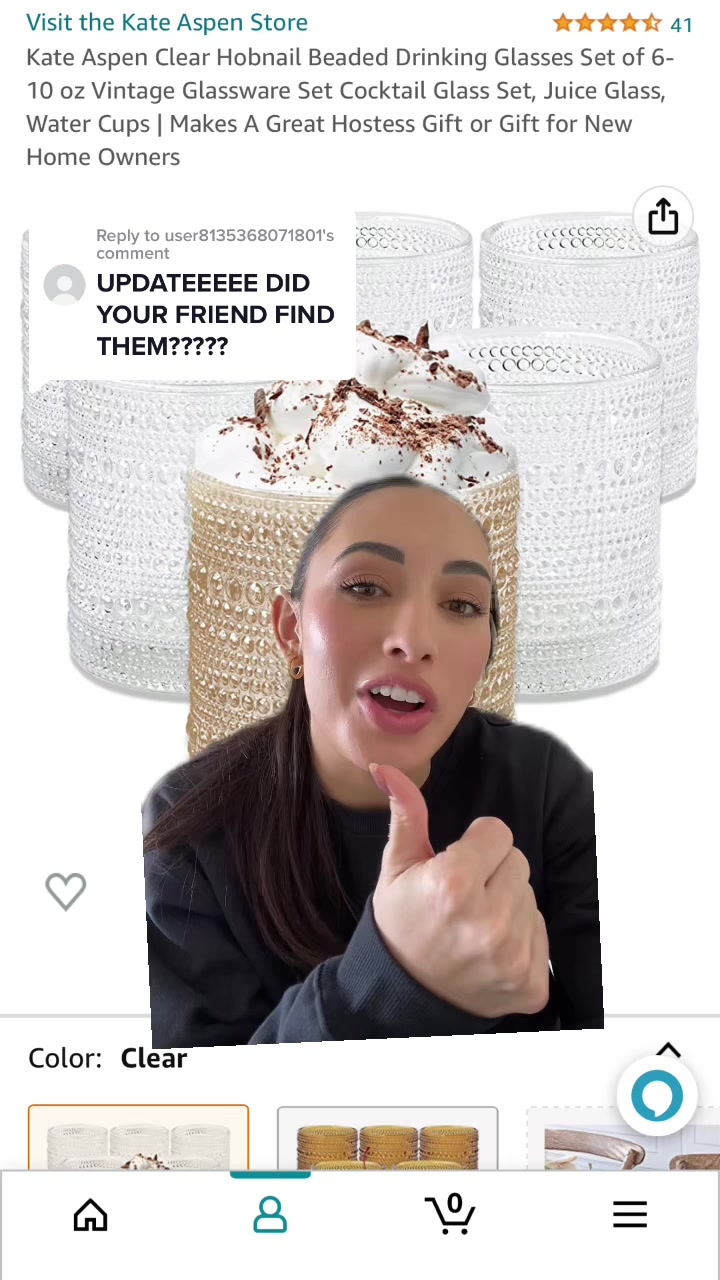Open the Alexa assistant button

[657, 1096]
